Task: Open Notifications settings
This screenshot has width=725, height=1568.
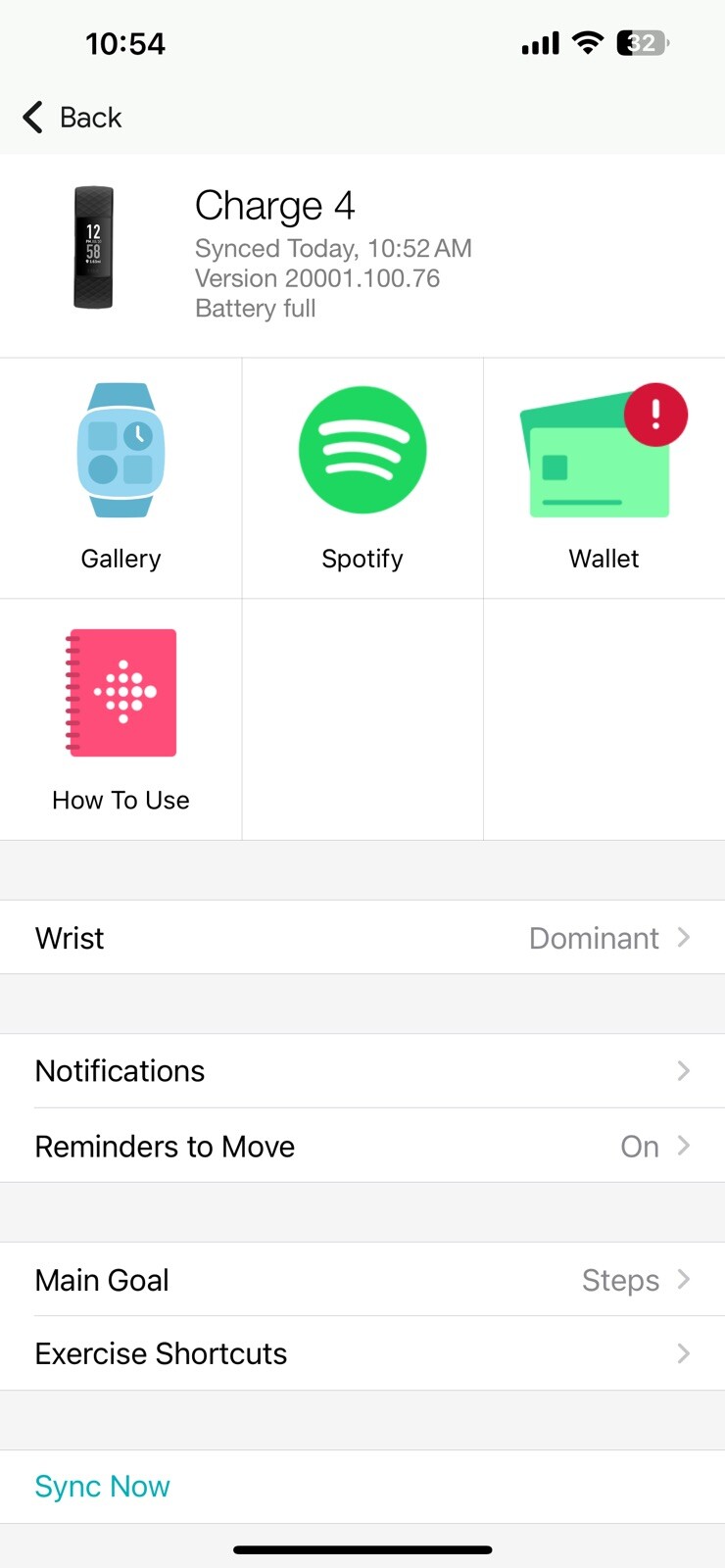Action: [362, 1071]
